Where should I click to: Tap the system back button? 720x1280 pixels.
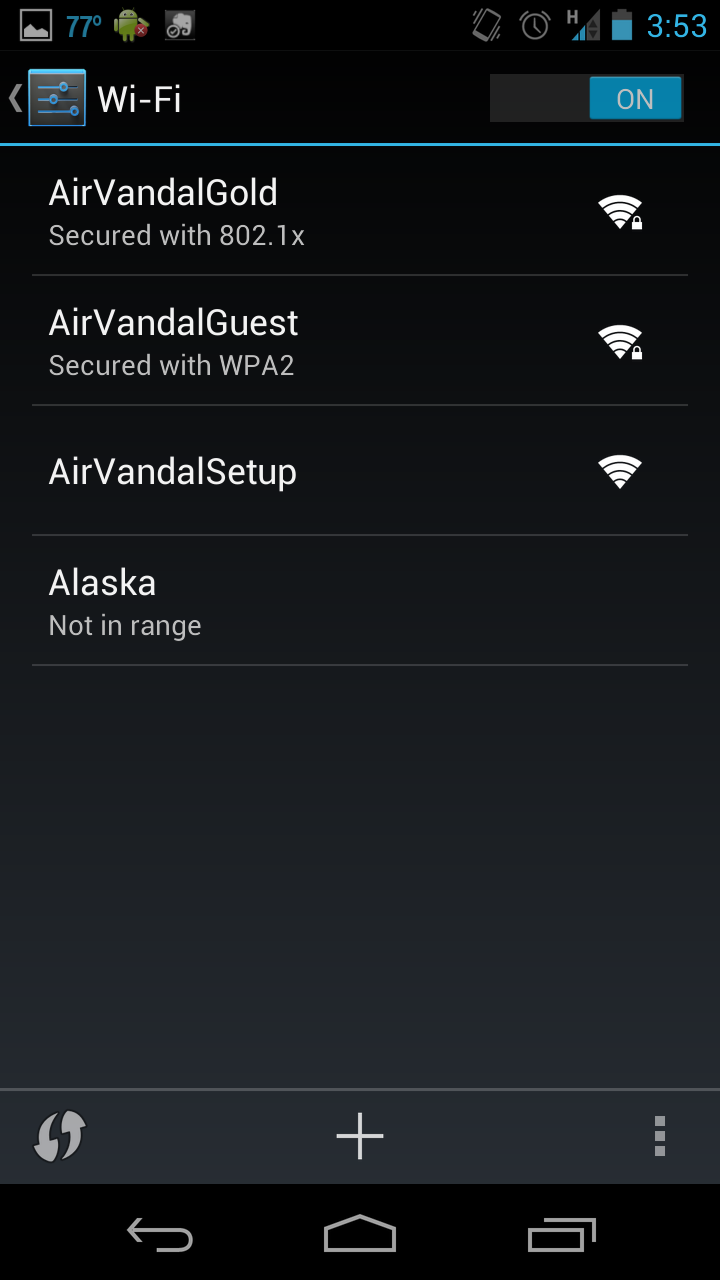[x=160, y=1235]
